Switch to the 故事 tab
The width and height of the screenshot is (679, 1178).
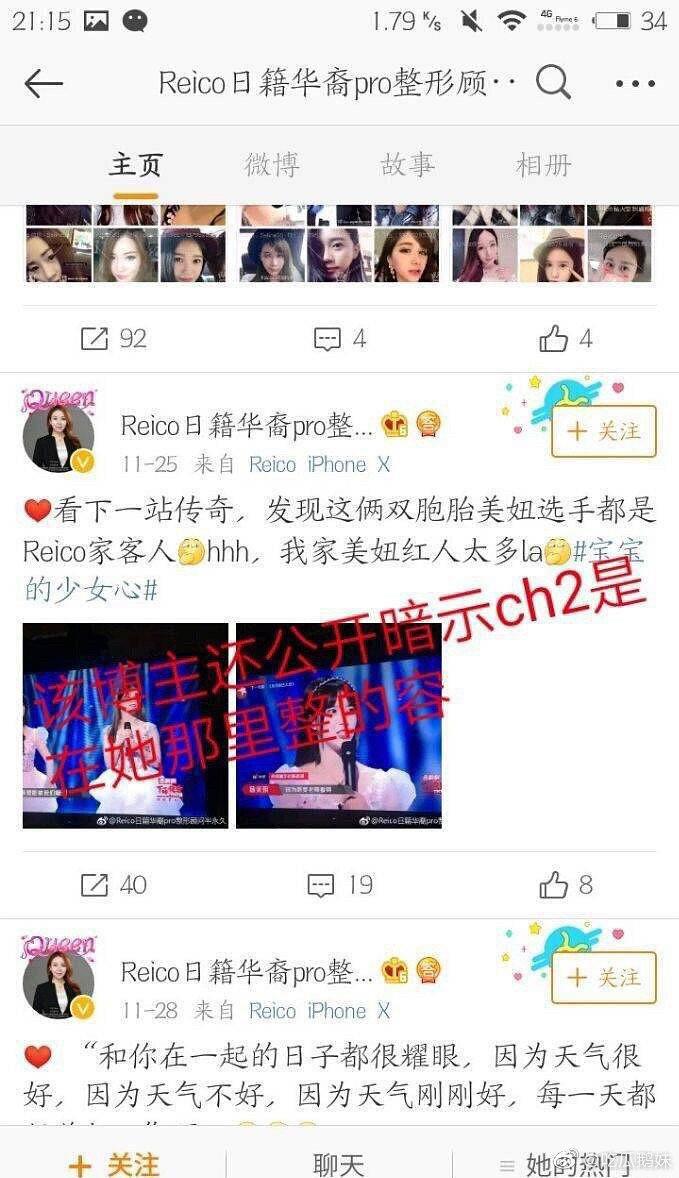(407, 165)
